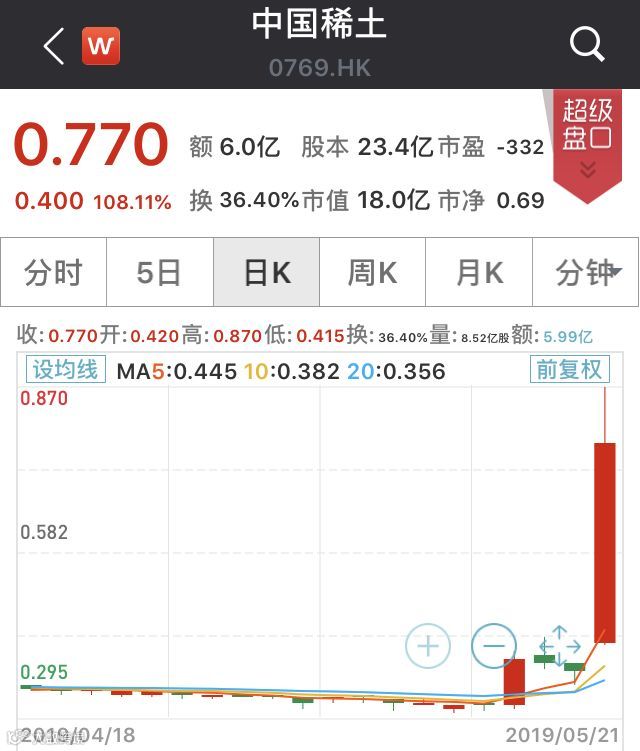Change the 前复权 price adjustment
The width and height of the screenshot is (640, 751).
[x=569, y=370]
